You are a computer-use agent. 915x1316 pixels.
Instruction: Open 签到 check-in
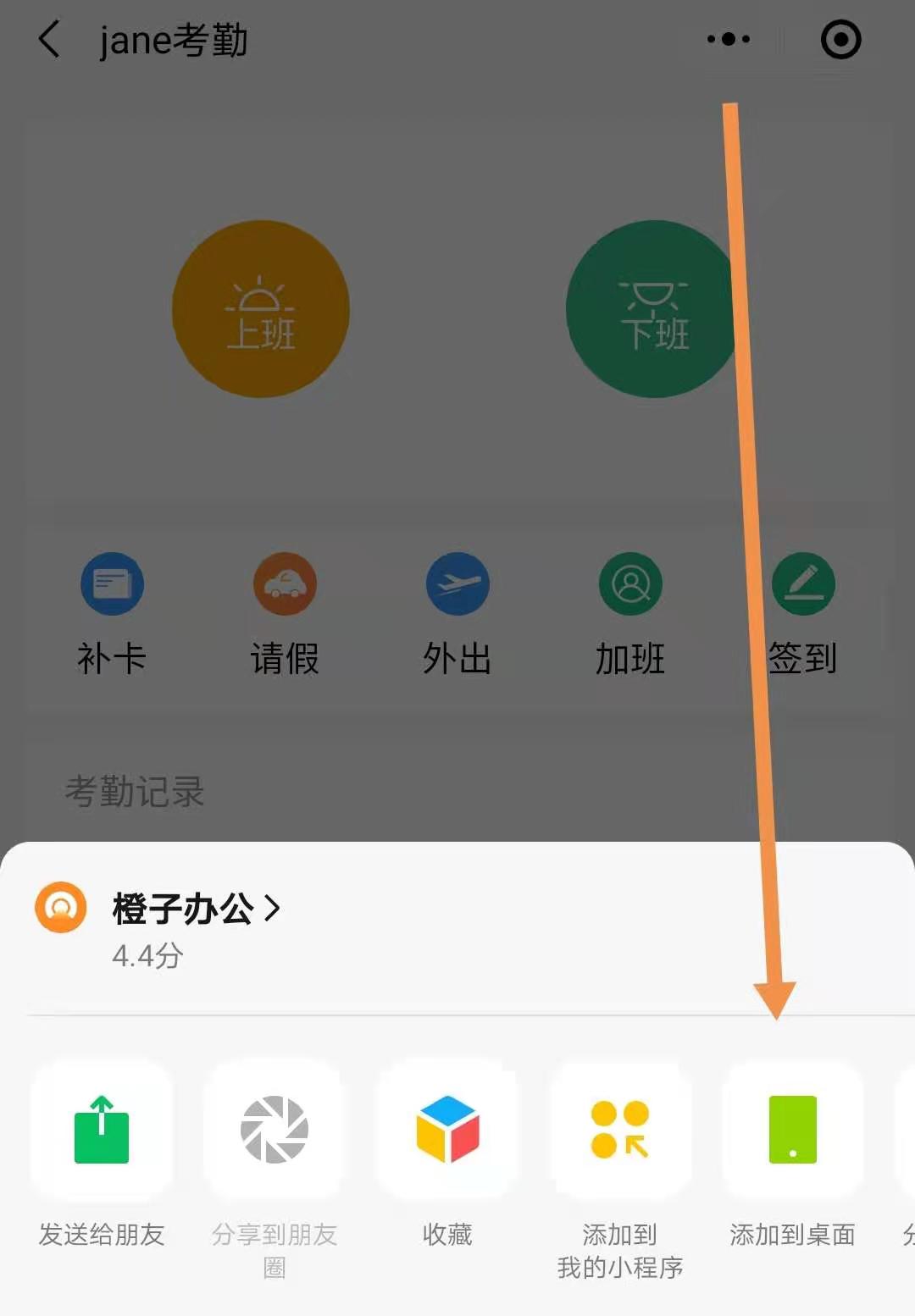pos(803,584)
